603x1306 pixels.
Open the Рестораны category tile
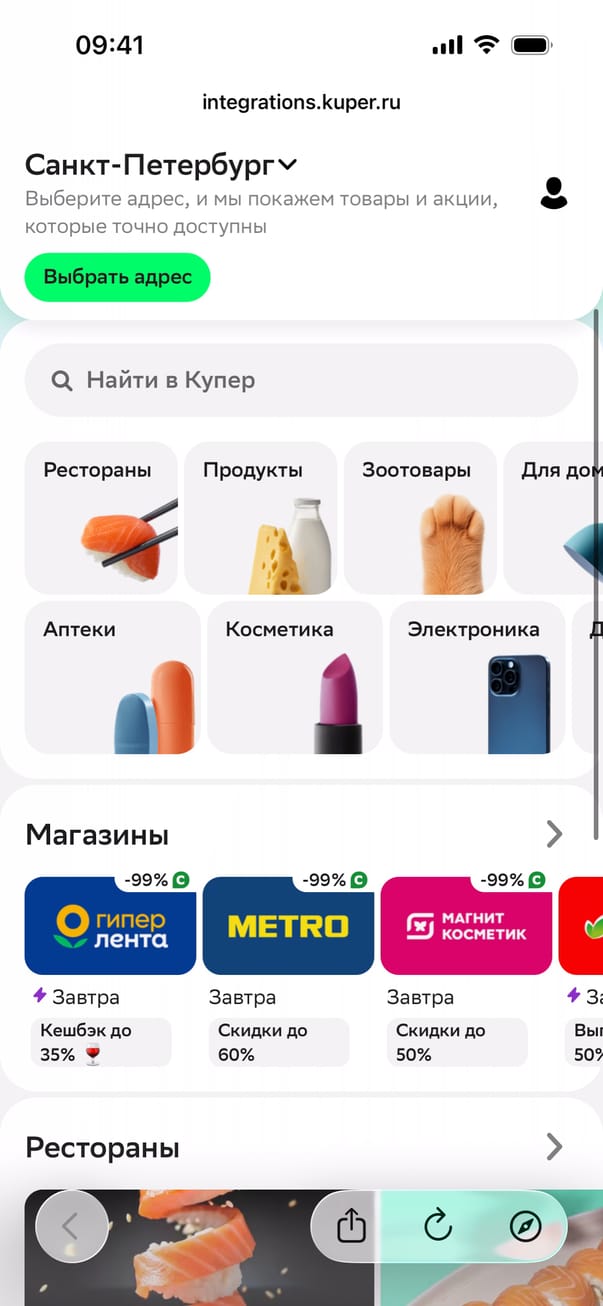pyautogui.click(x=101, y=518)
